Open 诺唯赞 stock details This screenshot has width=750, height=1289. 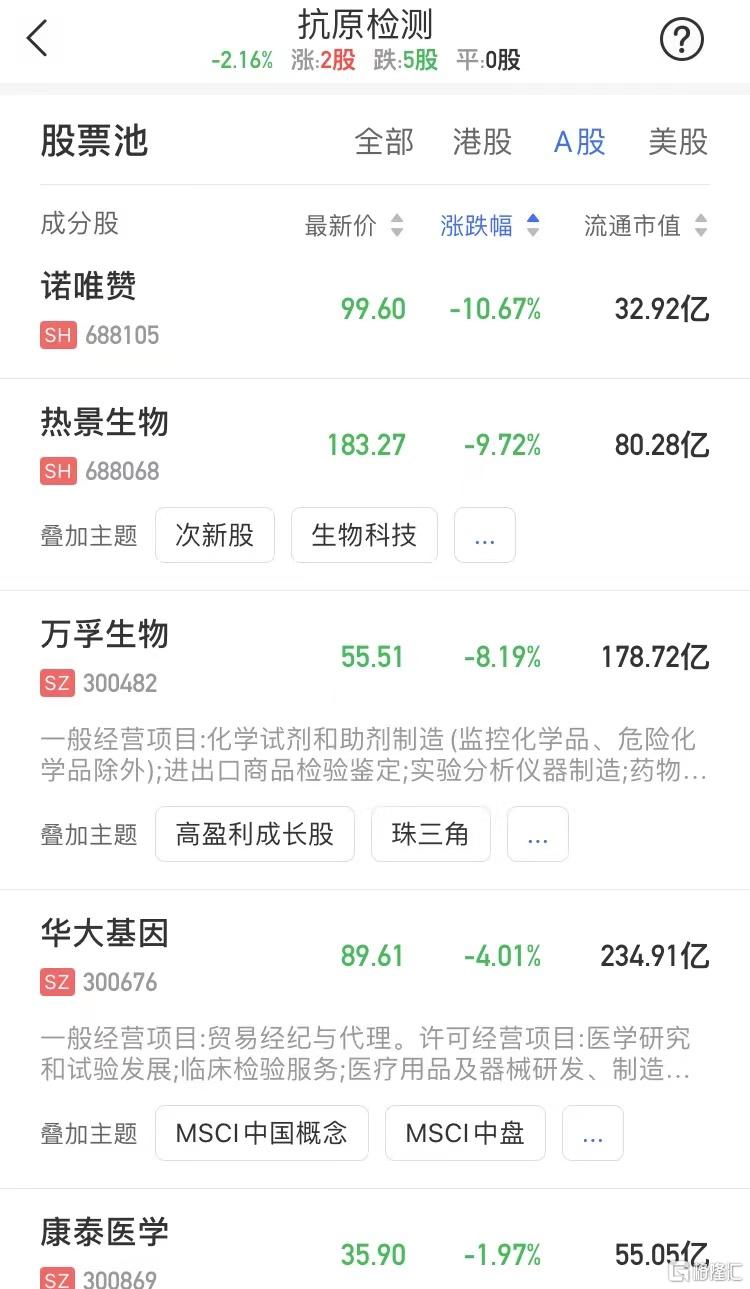coord(375,308)
